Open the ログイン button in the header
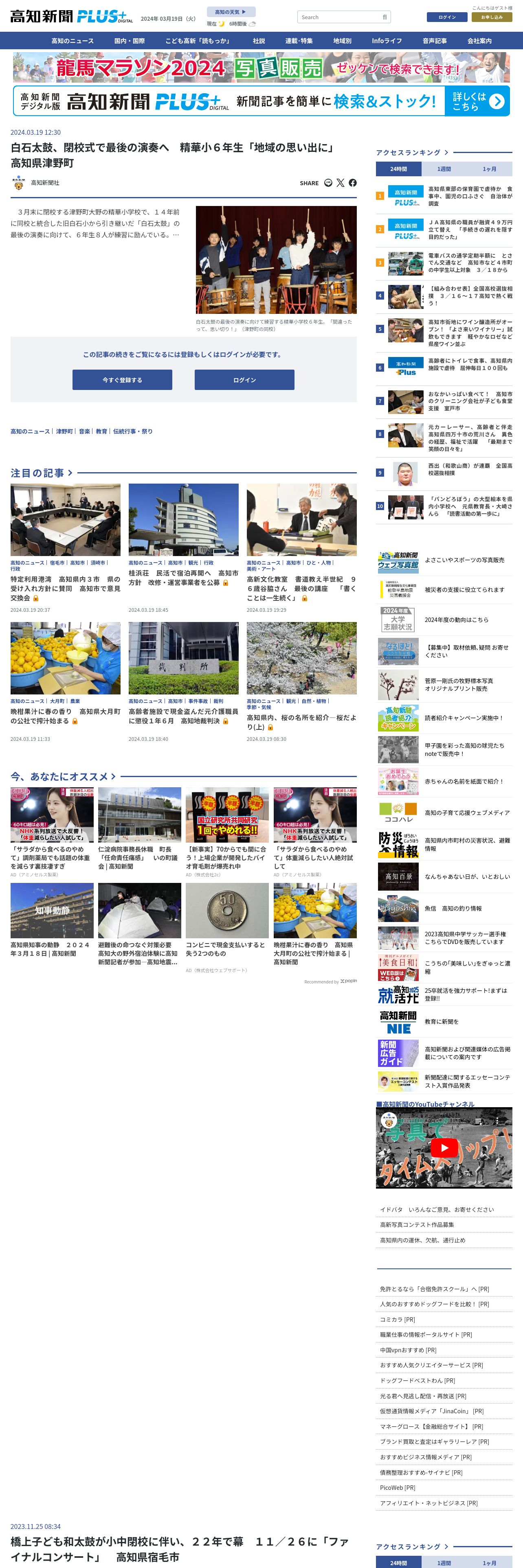The image size is (523, 1568). tap(447, 17)
